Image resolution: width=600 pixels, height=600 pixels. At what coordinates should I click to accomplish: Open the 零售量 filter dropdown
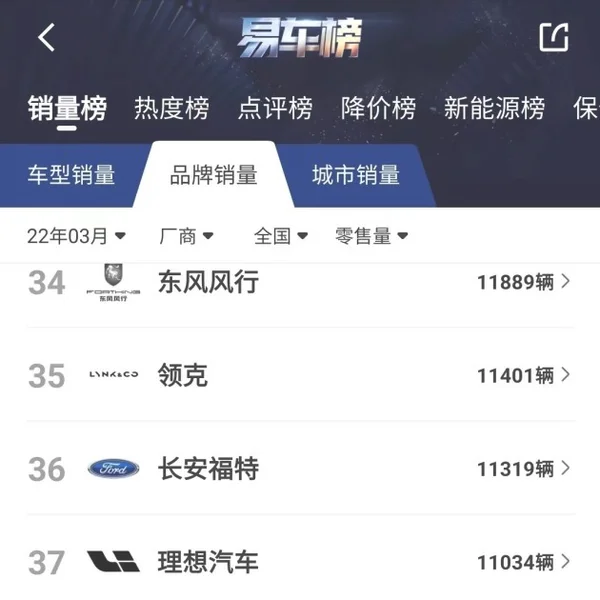371,236
